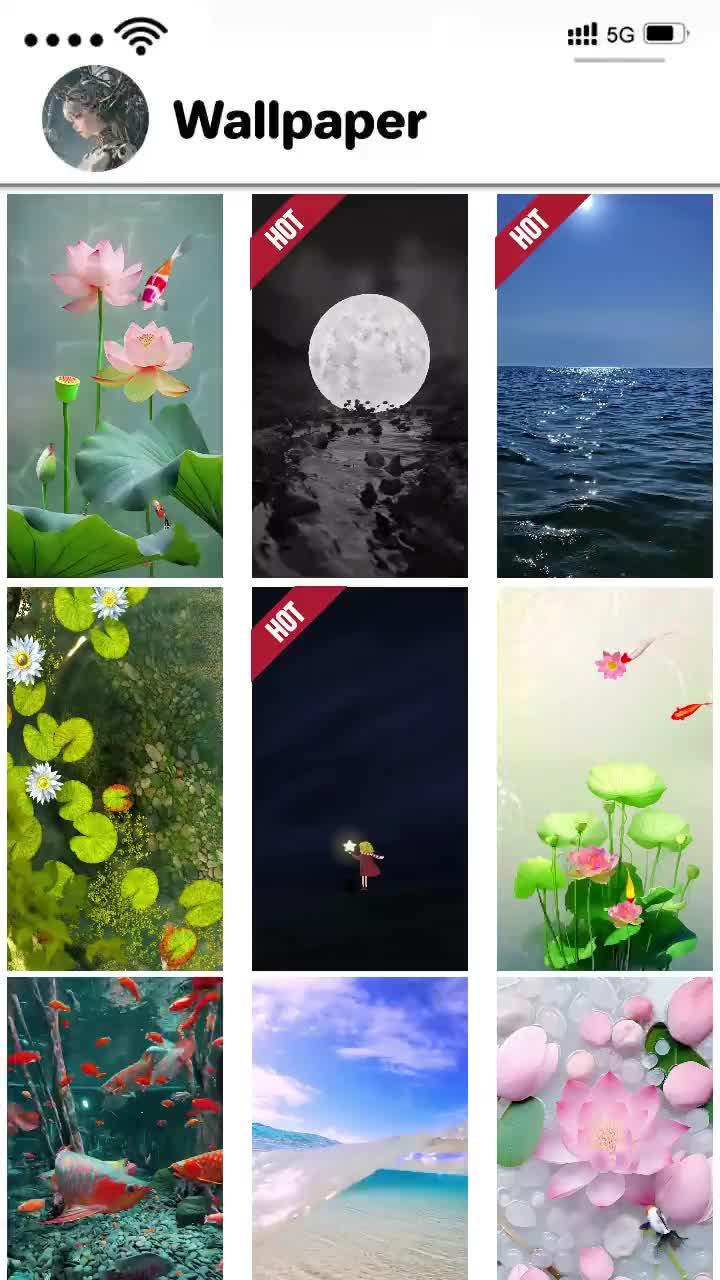This screenshot has width=720, height=1280.
Task: Tap the cellular signal bars icon
Action: 582,34
